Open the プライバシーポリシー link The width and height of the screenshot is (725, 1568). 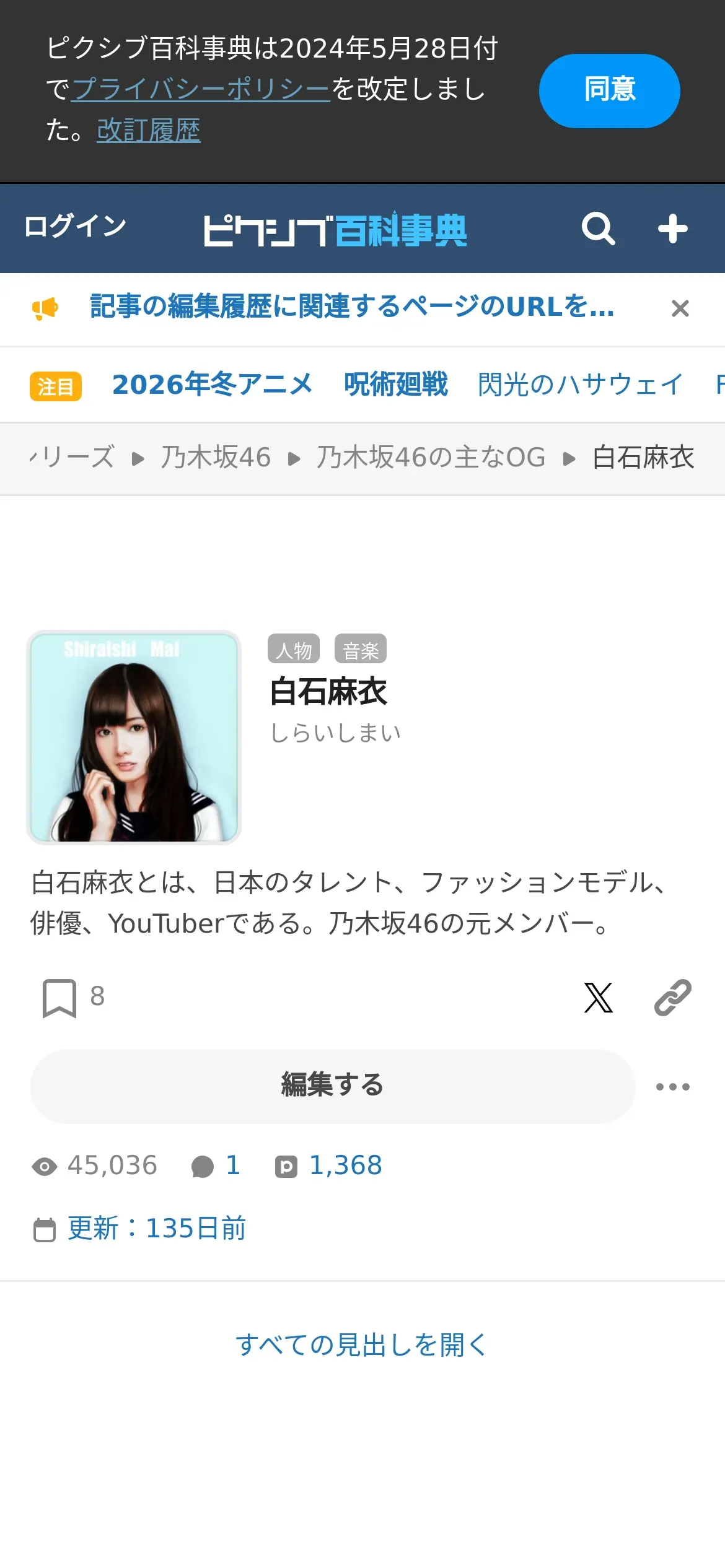[201, 89]
